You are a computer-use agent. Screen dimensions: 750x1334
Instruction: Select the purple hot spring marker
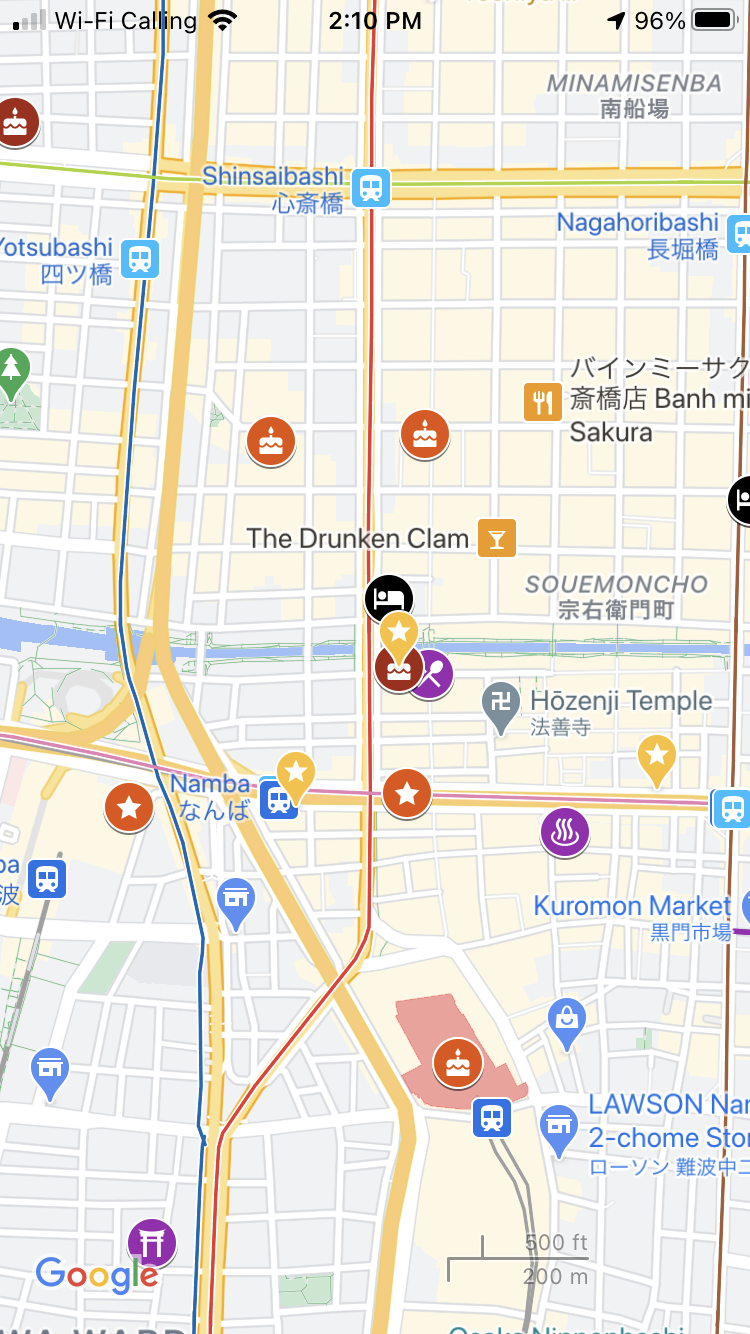564,830
